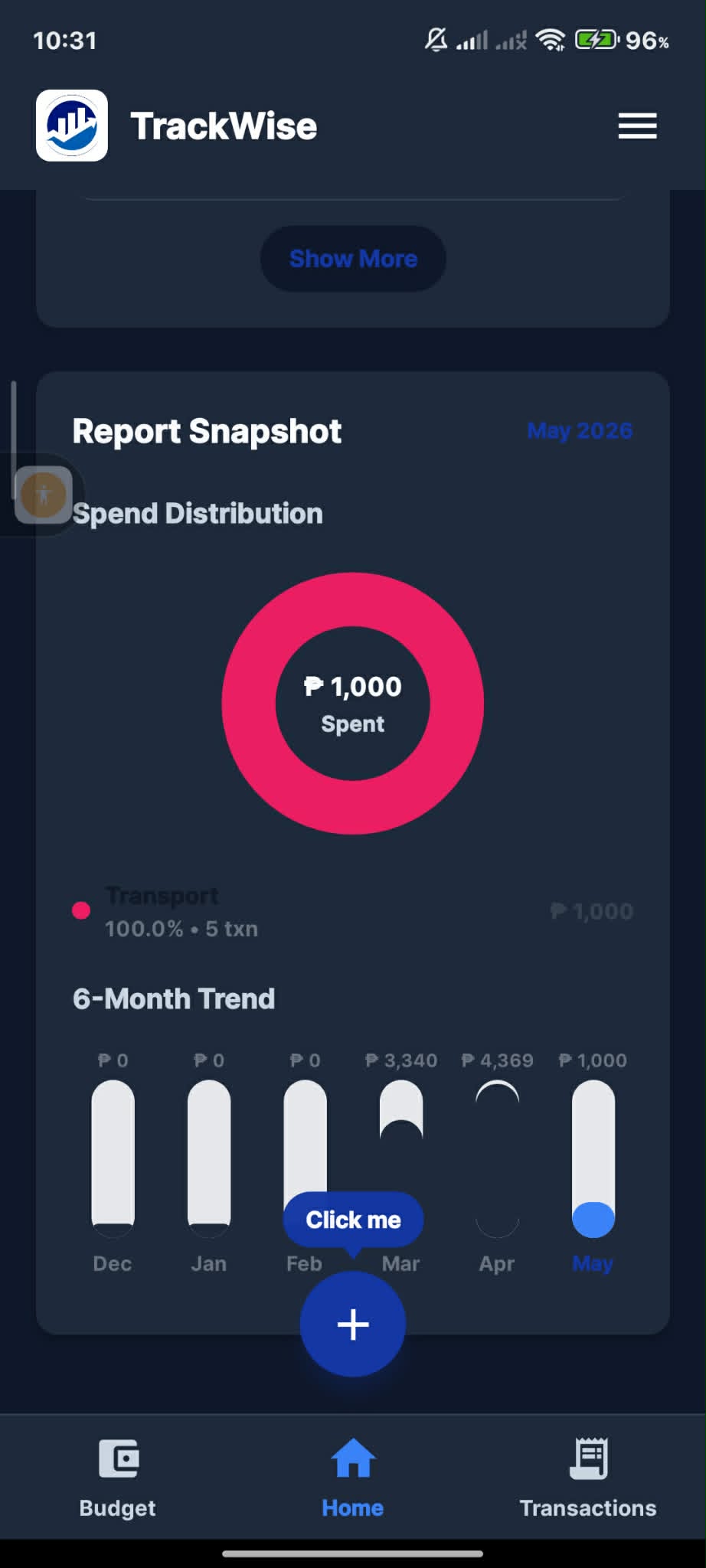This screenshot has width=706, height=1568.
Task: Add a new transaction with plus button
Action: pos(353,1324)
